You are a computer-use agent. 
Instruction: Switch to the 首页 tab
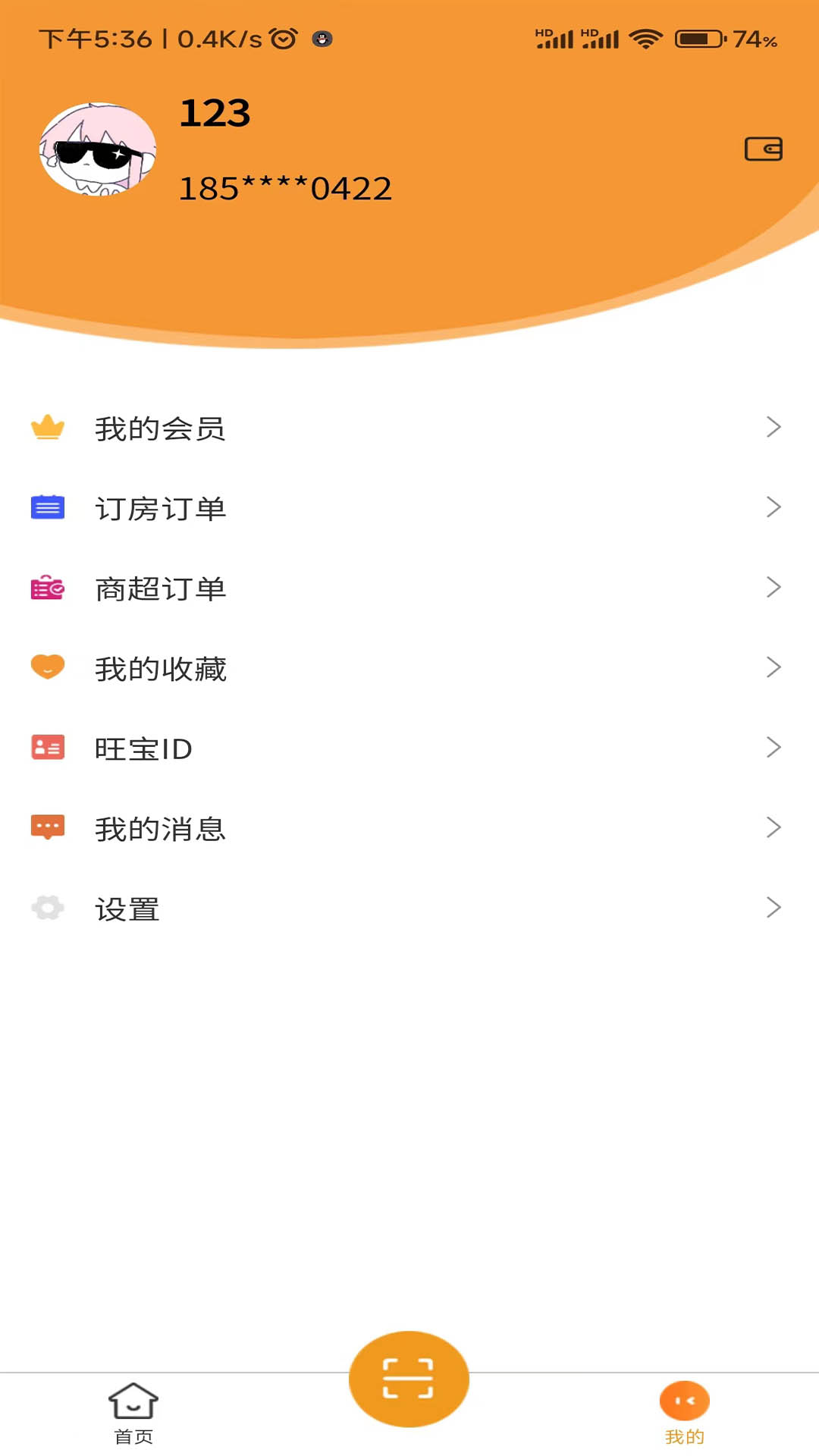point(133,1414)
